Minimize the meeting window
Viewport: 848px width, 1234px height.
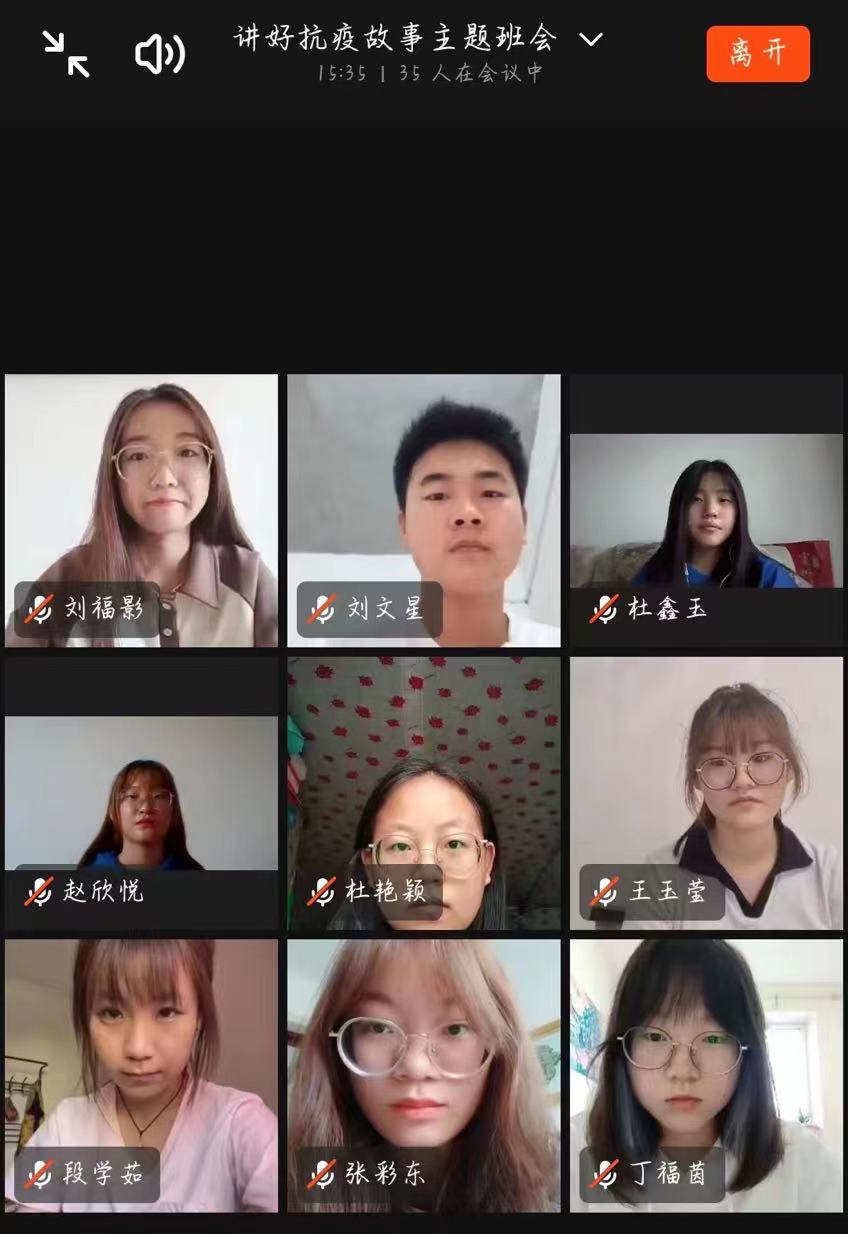66,53
